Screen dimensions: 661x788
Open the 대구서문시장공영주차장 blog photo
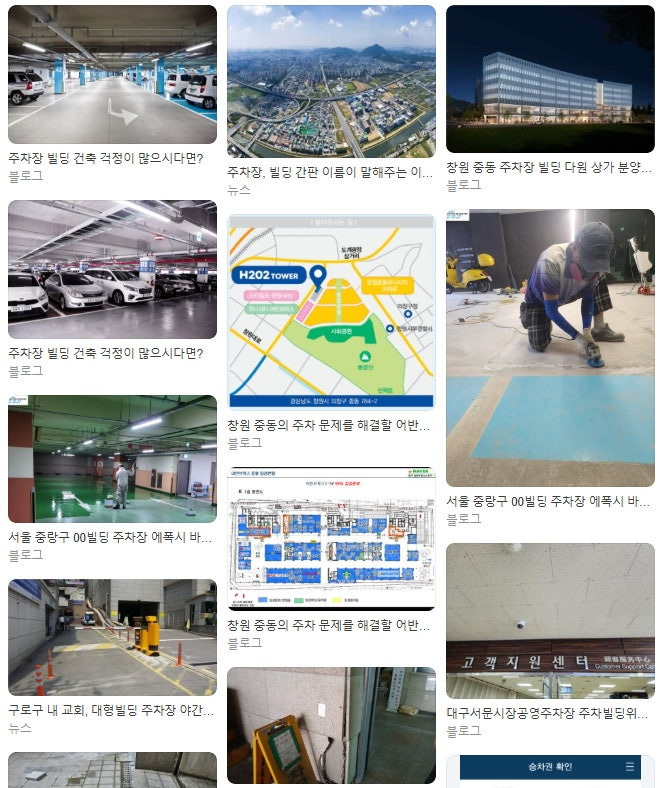click(550, 621)
